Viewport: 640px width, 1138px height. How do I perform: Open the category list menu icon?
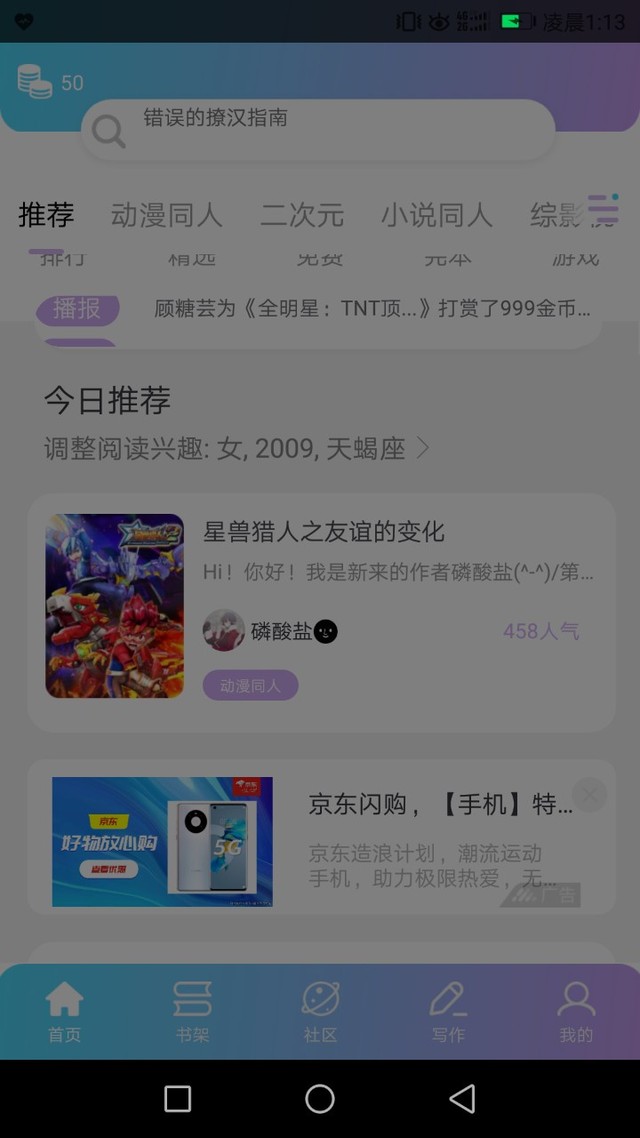coord(603,210)
